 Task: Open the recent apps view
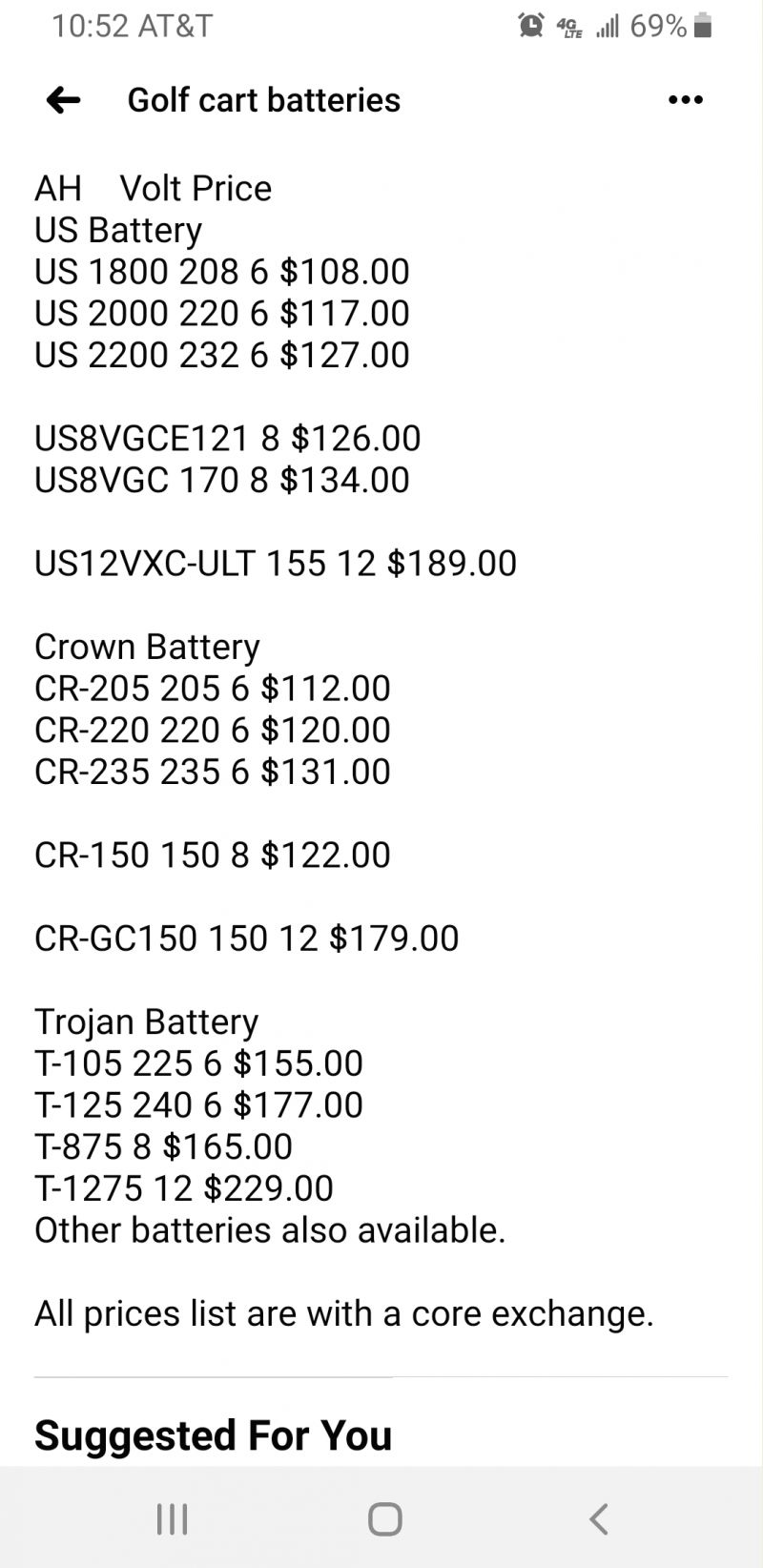pyautogui.click(x=172, y=1518)
